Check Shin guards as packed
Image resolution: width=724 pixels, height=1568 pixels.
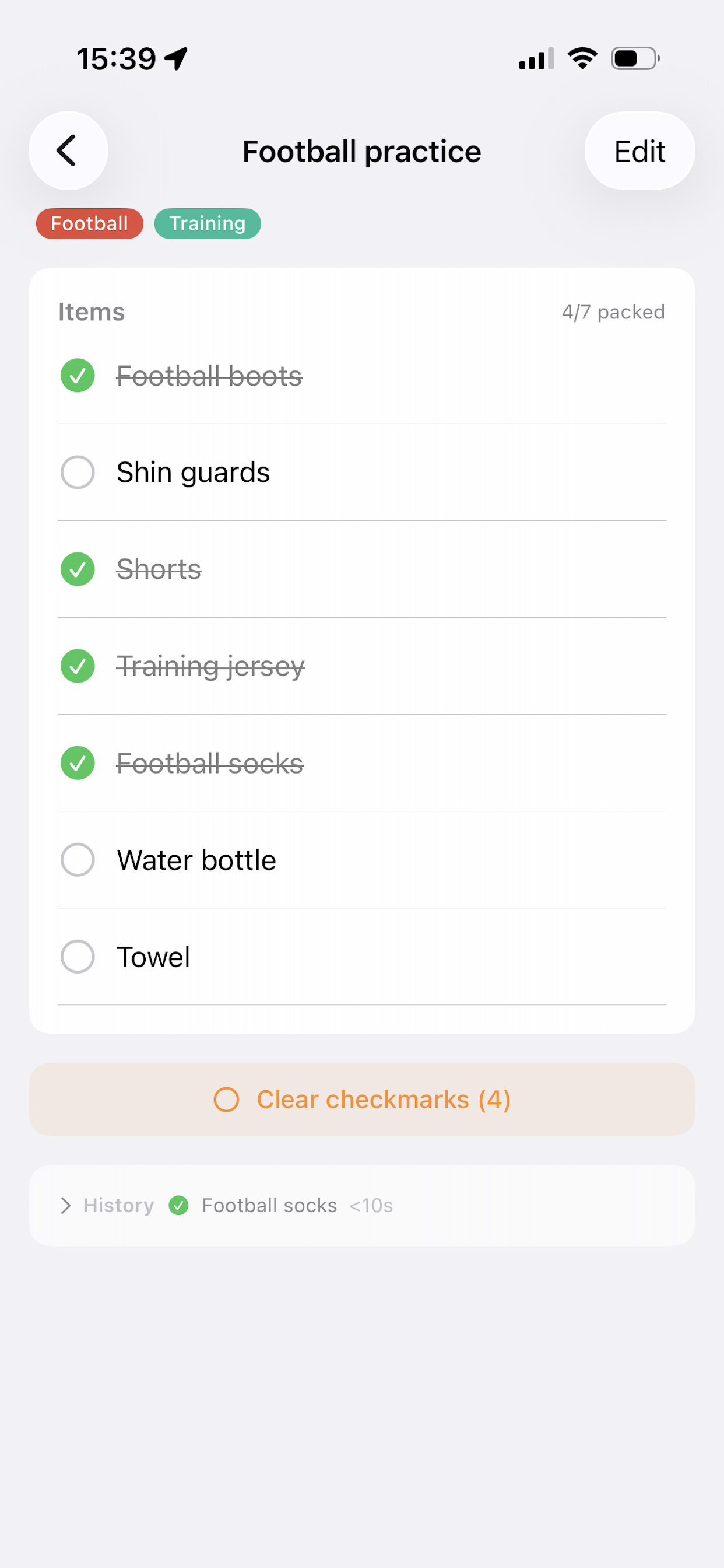point(78,472)
